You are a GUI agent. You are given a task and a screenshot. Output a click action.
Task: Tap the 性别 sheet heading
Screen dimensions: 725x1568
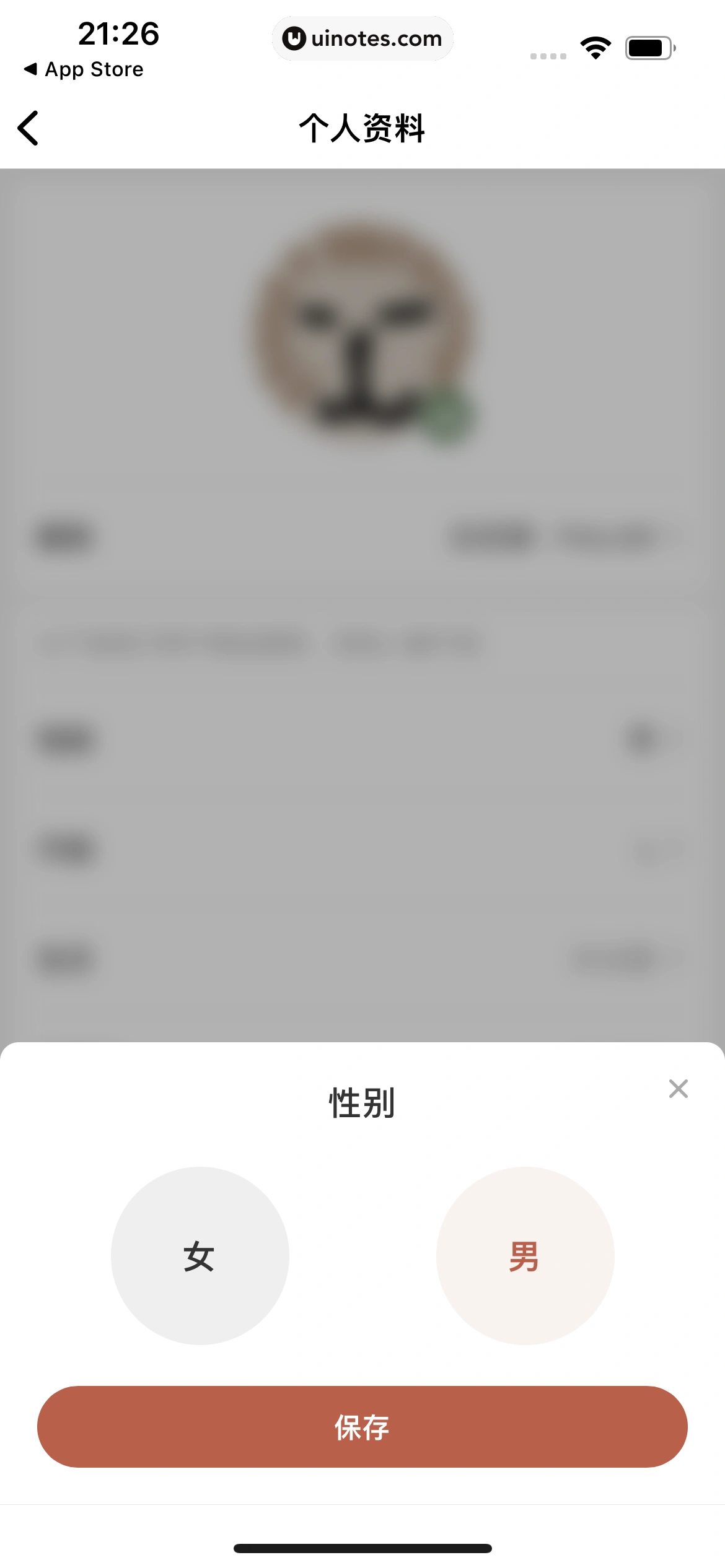click(361, 1102)
